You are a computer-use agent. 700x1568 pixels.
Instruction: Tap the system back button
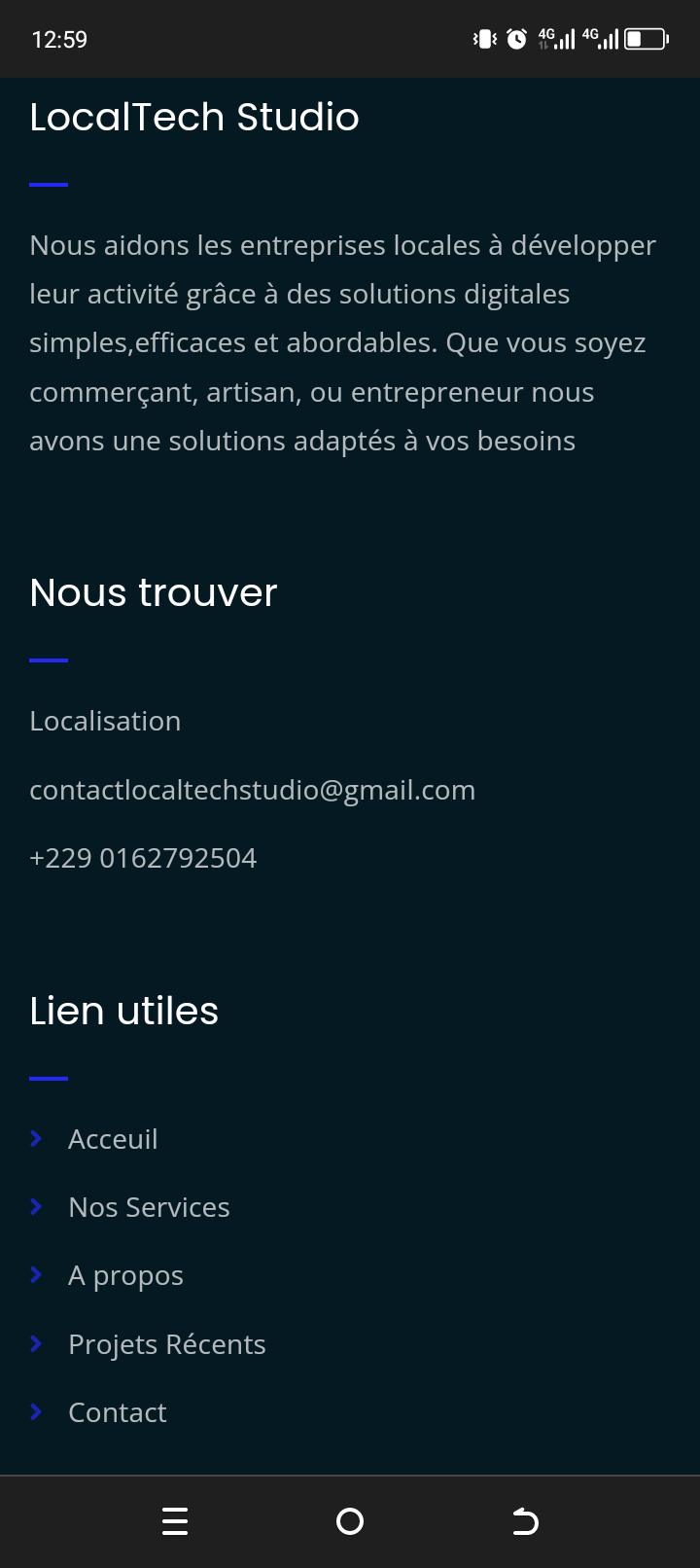click(525, 1521)
